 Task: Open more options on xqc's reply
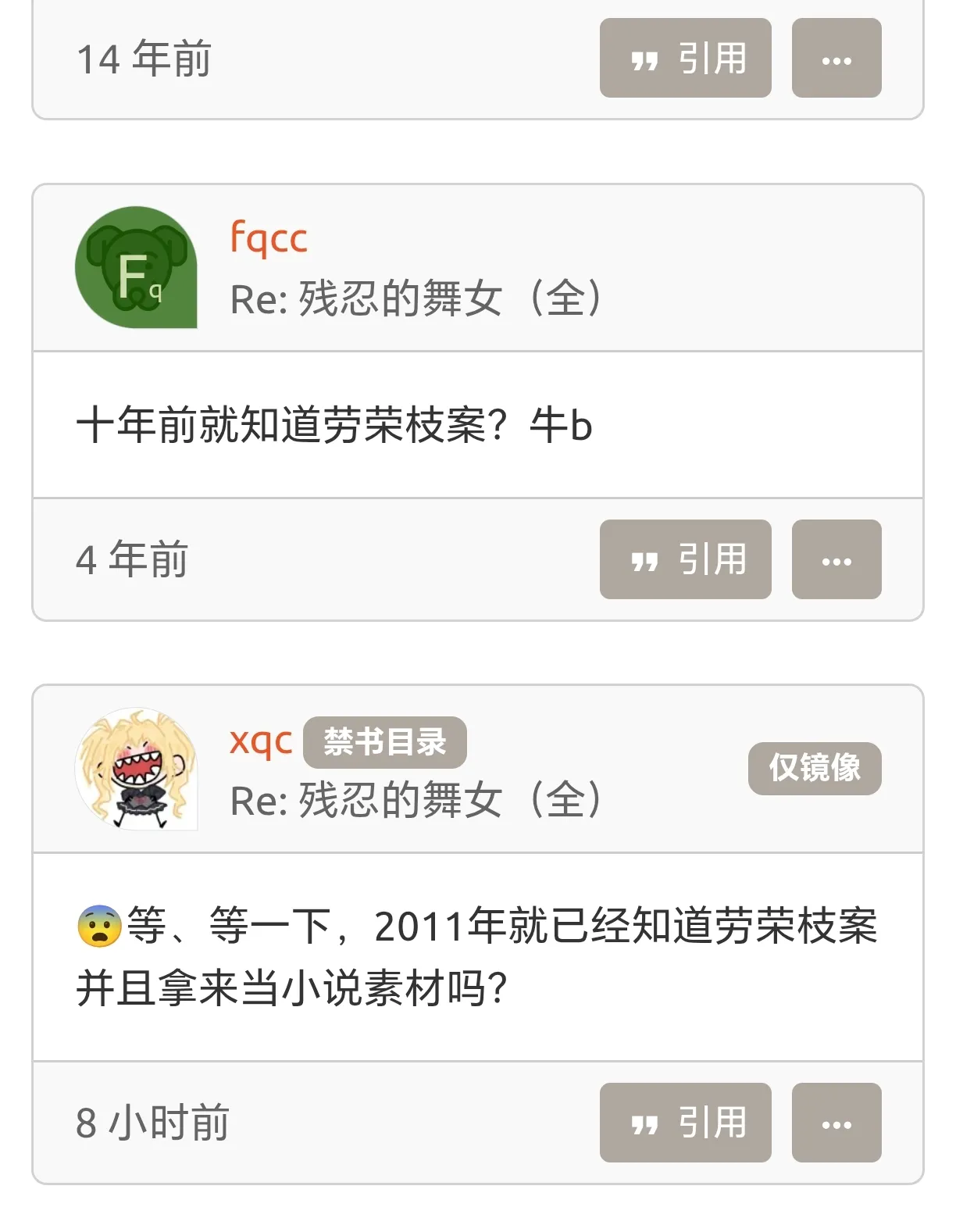[836, 1123]
